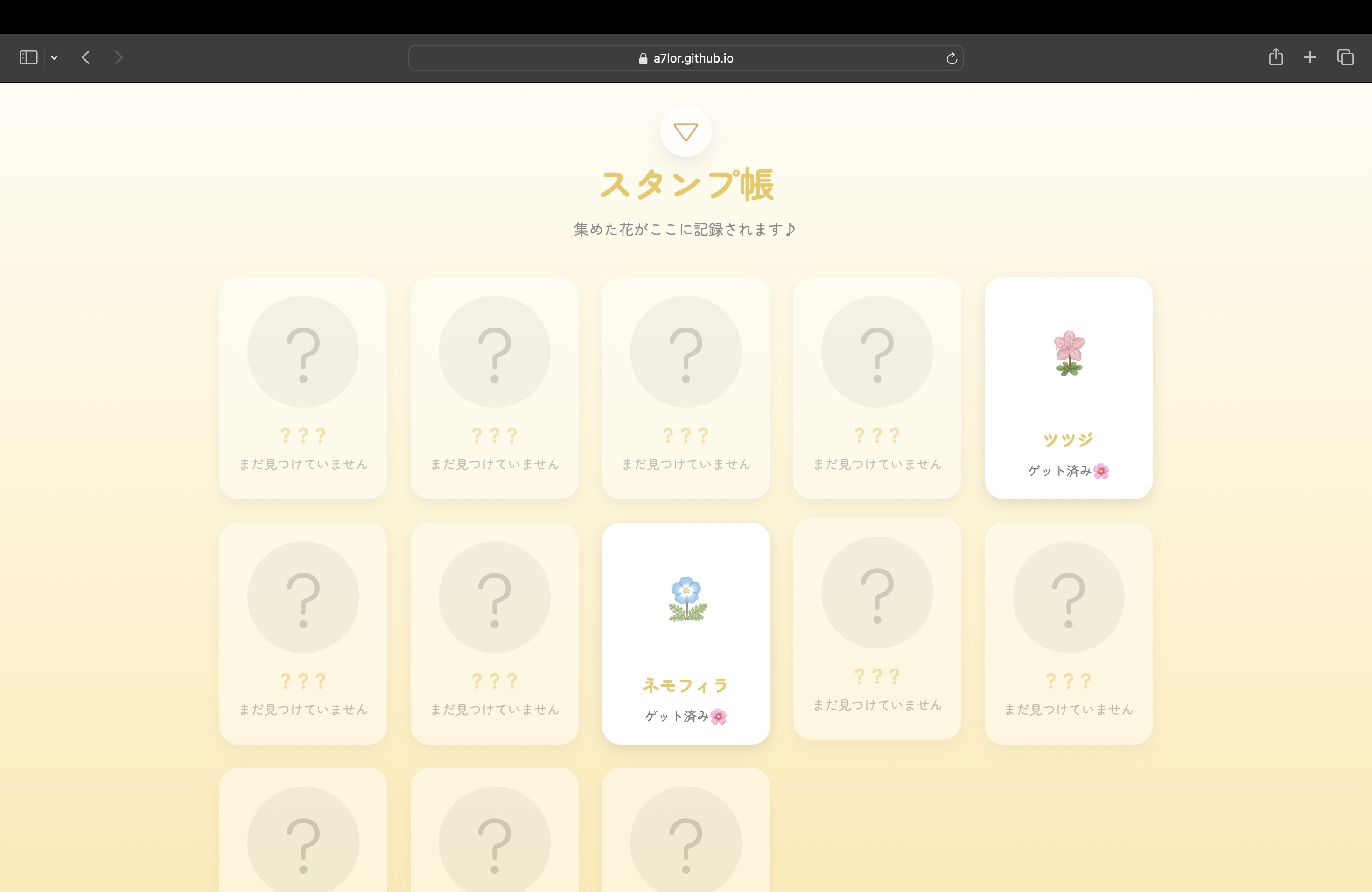Reload the page

(x=951, y=58)
